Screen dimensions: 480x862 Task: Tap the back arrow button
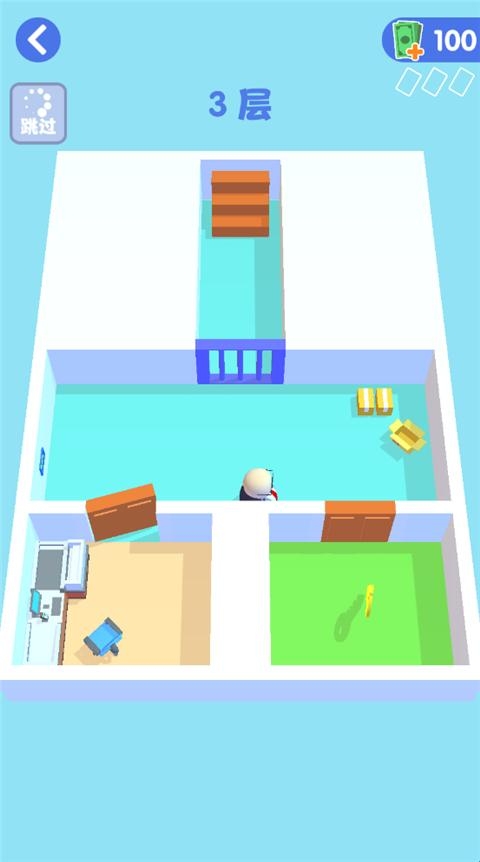(38, 40)
